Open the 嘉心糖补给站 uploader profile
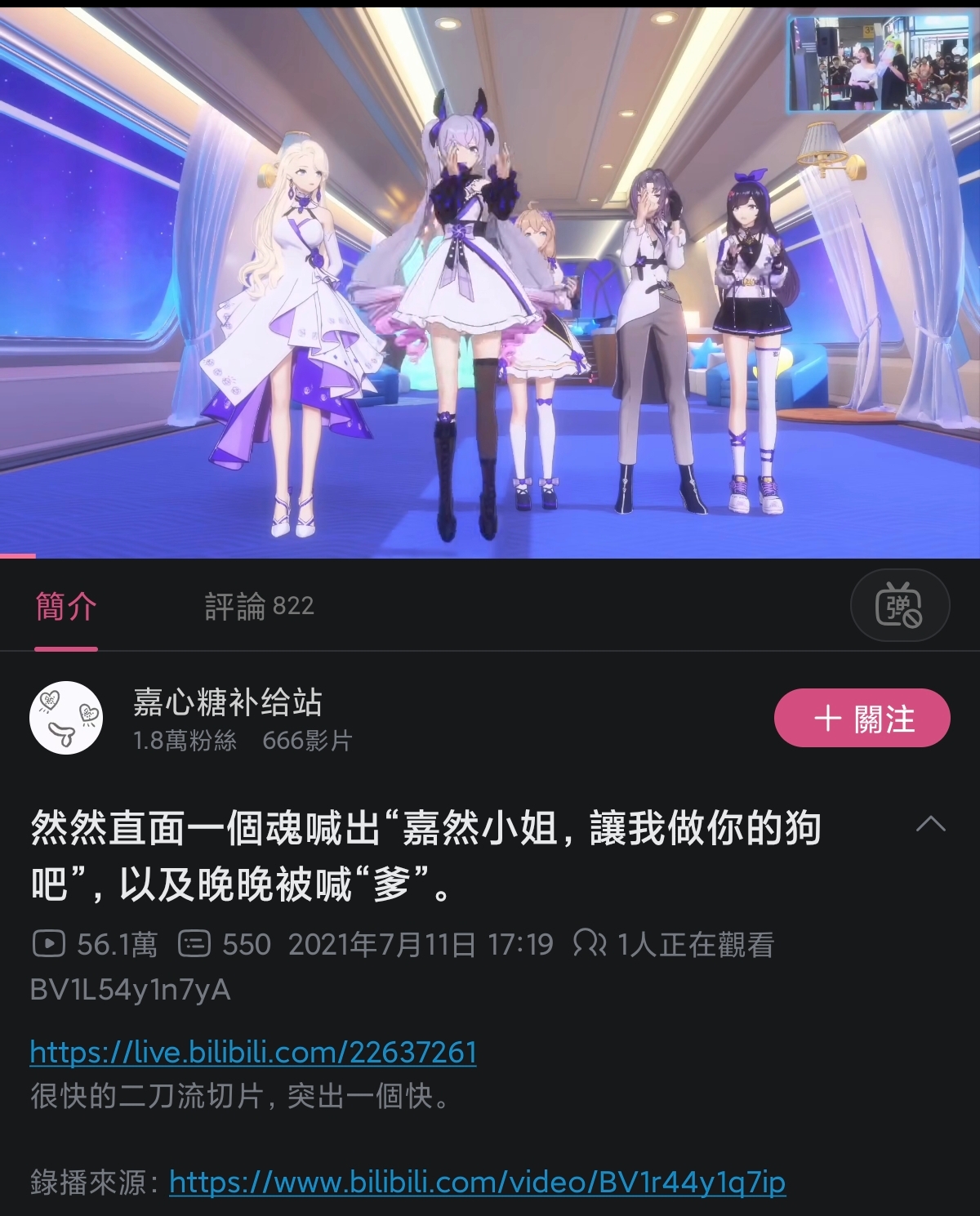Image resolution: width=980 pixels, height=1216 pixels. tap(228, 702)
